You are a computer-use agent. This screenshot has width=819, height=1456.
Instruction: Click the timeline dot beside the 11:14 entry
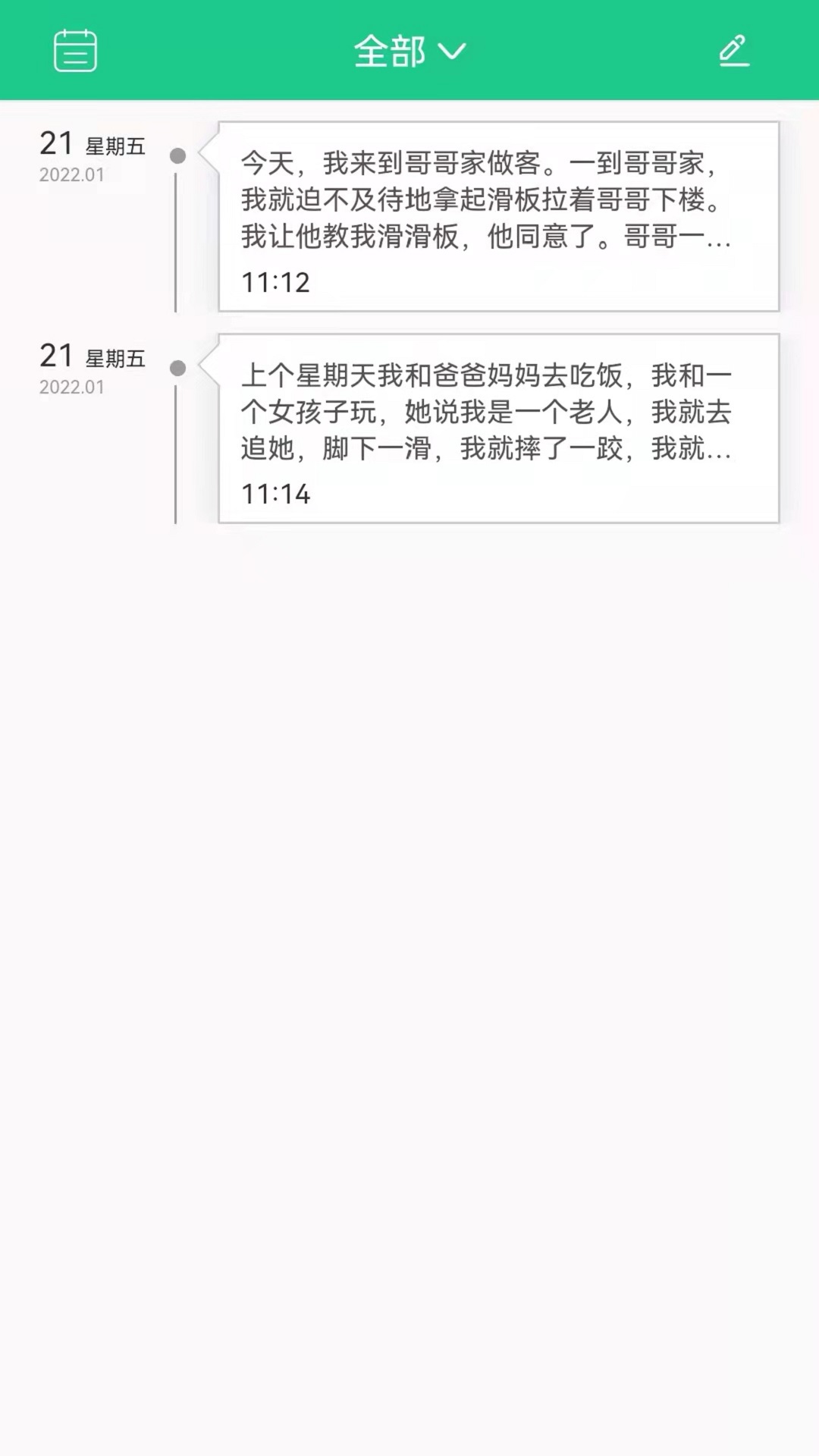click(178, 369)
